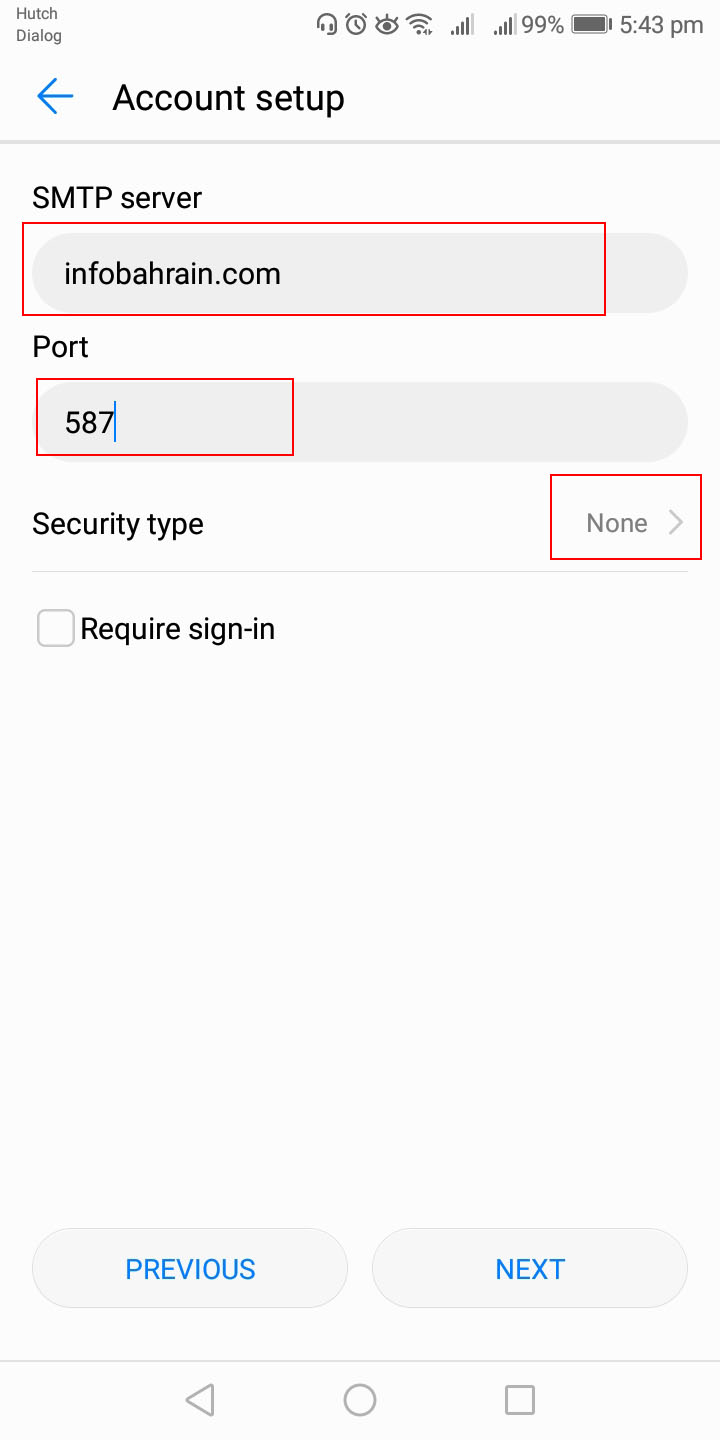Tap the Port field showing 587
This screenshot has height=1440, width=720.
(359, 422)
